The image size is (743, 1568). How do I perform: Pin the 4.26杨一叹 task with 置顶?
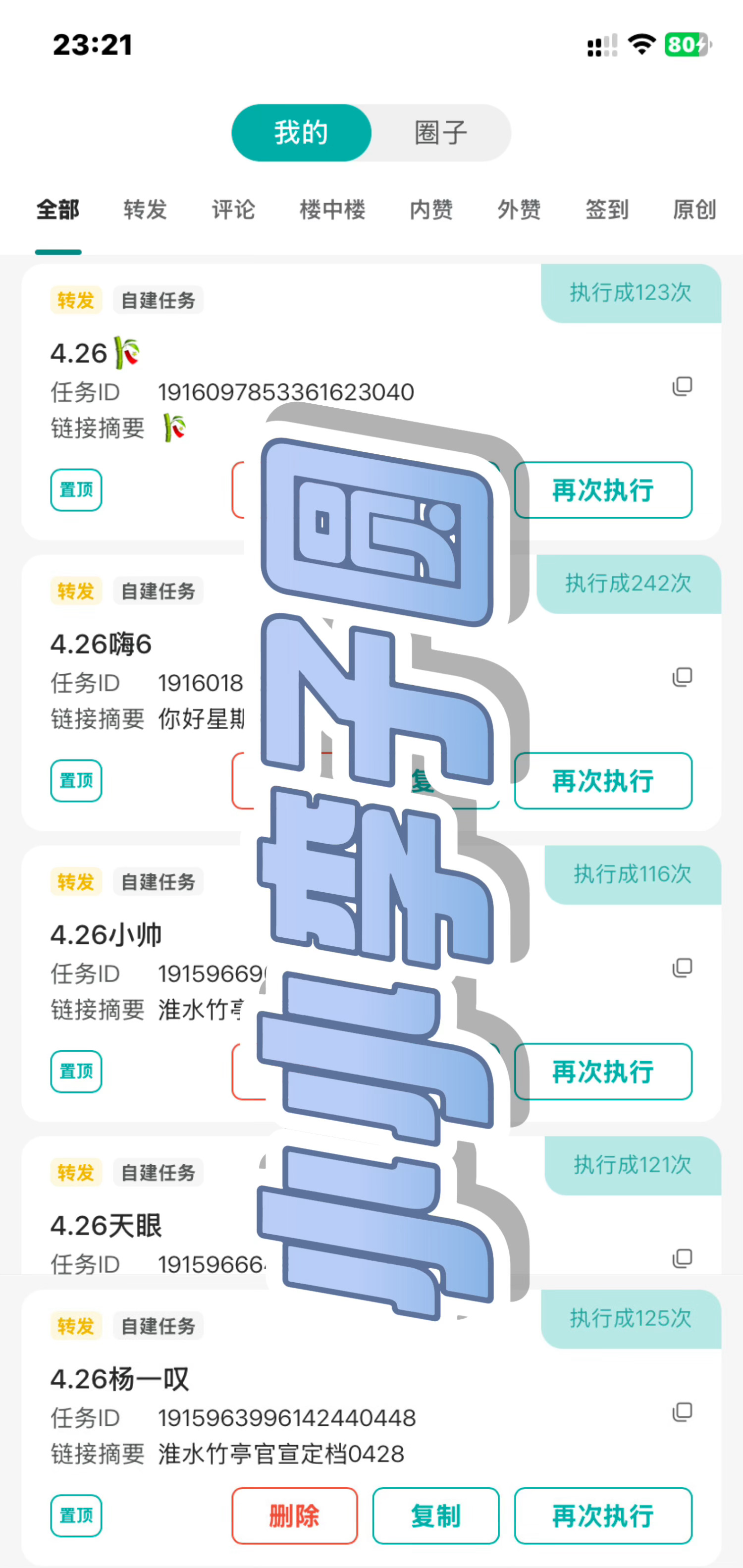pyautogui.click(x=76, y=1515)
